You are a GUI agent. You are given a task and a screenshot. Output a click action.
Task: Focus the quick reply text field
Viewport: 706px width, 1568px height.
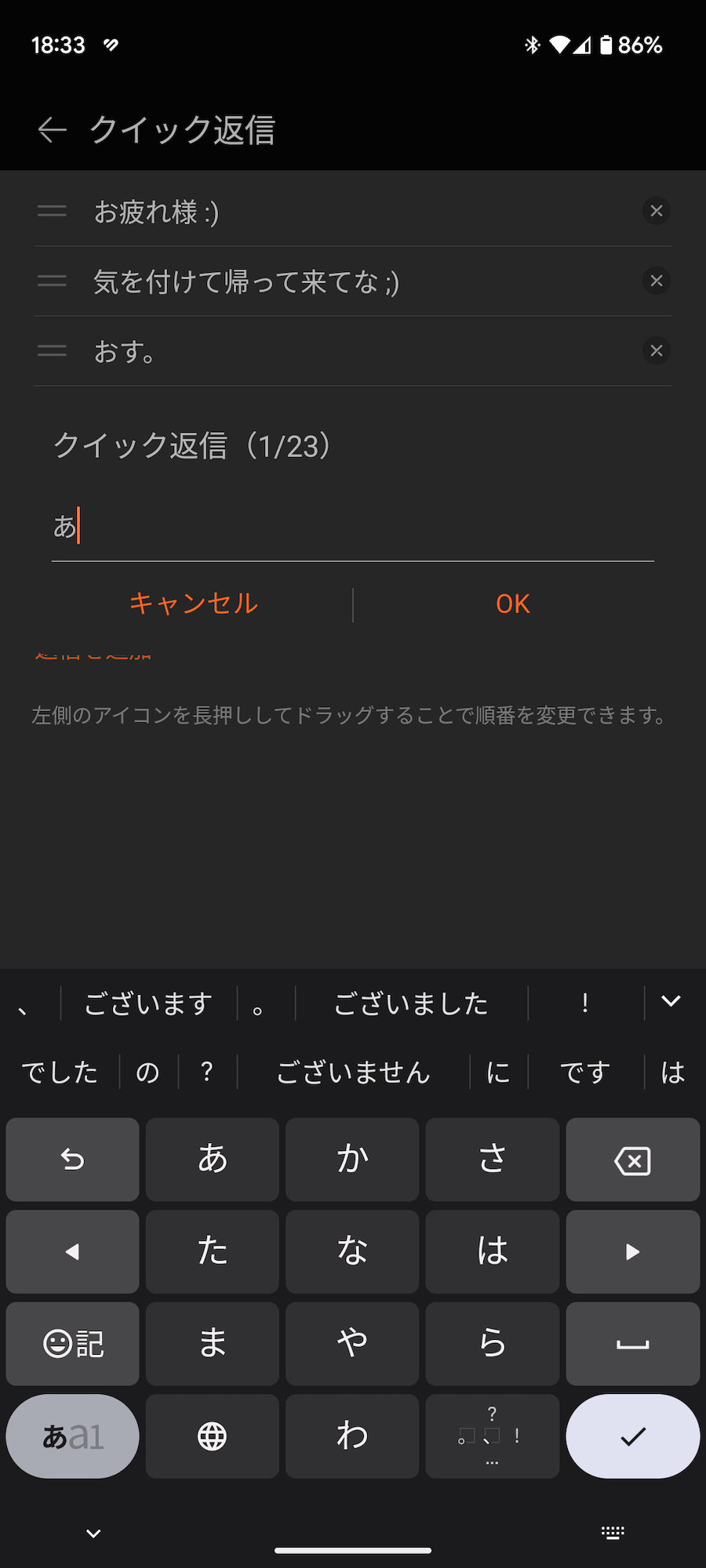coord(353,527)
